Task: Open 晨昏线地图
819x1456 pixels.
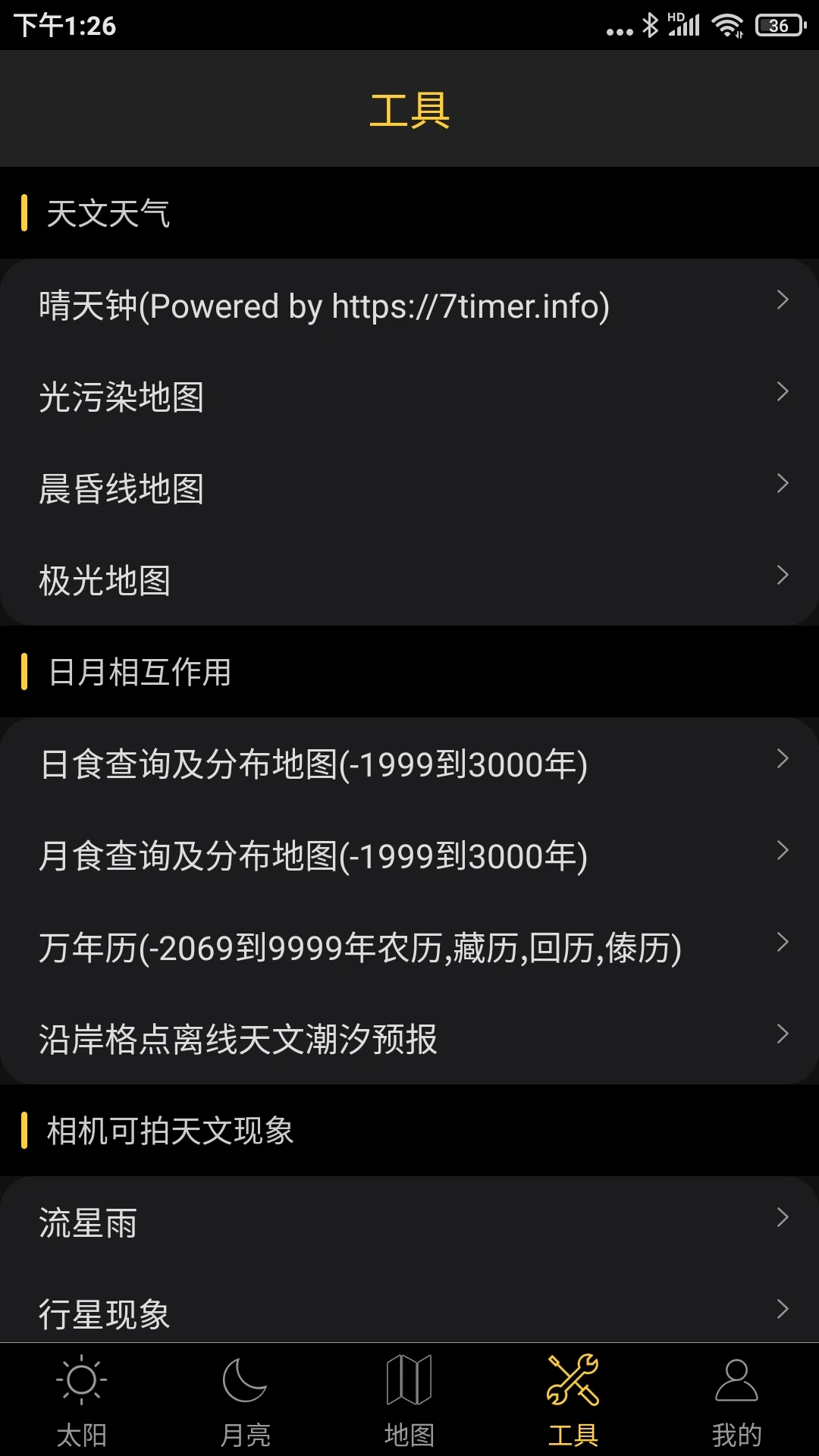Action: point(409,489)
